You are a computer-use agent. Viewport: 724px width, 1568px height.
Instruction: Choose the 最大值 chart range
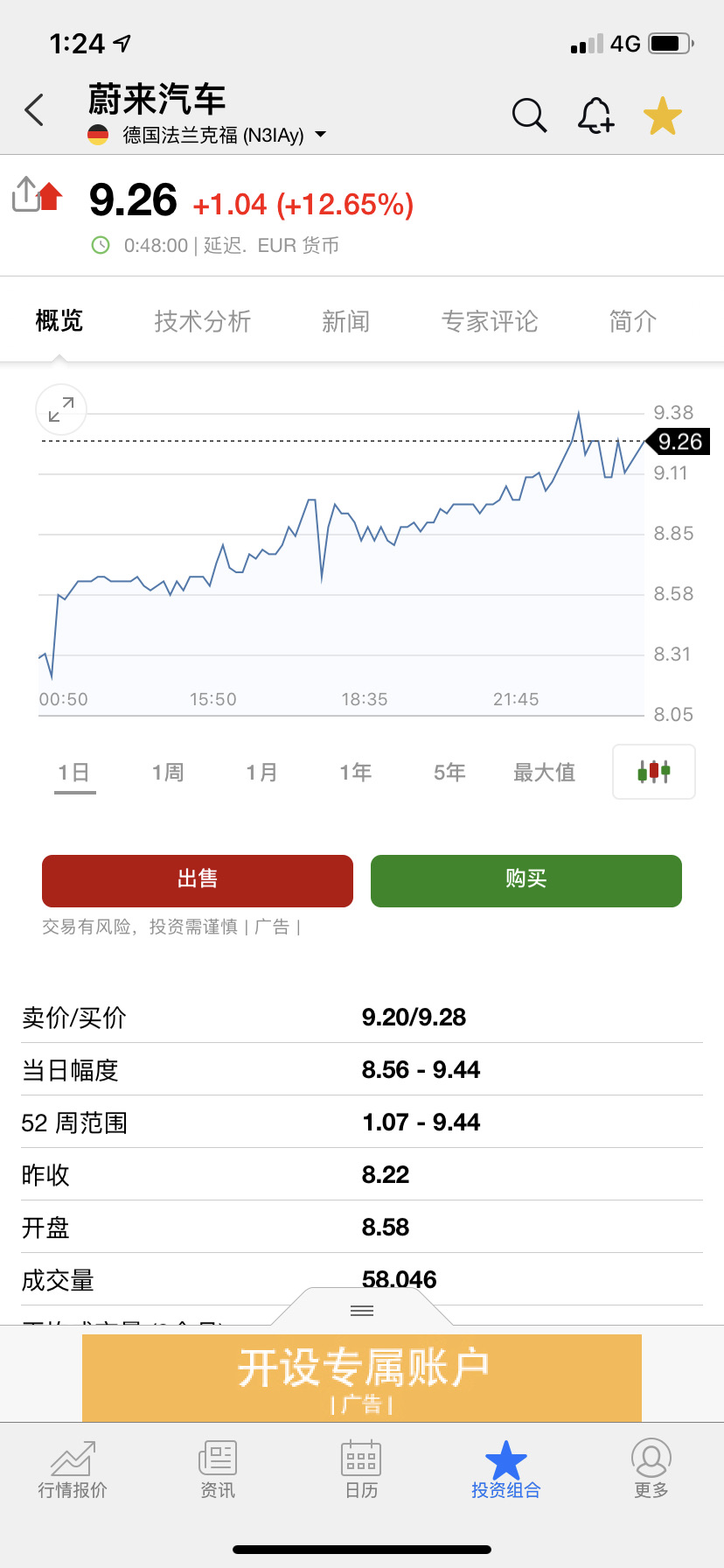coord(544,772)
